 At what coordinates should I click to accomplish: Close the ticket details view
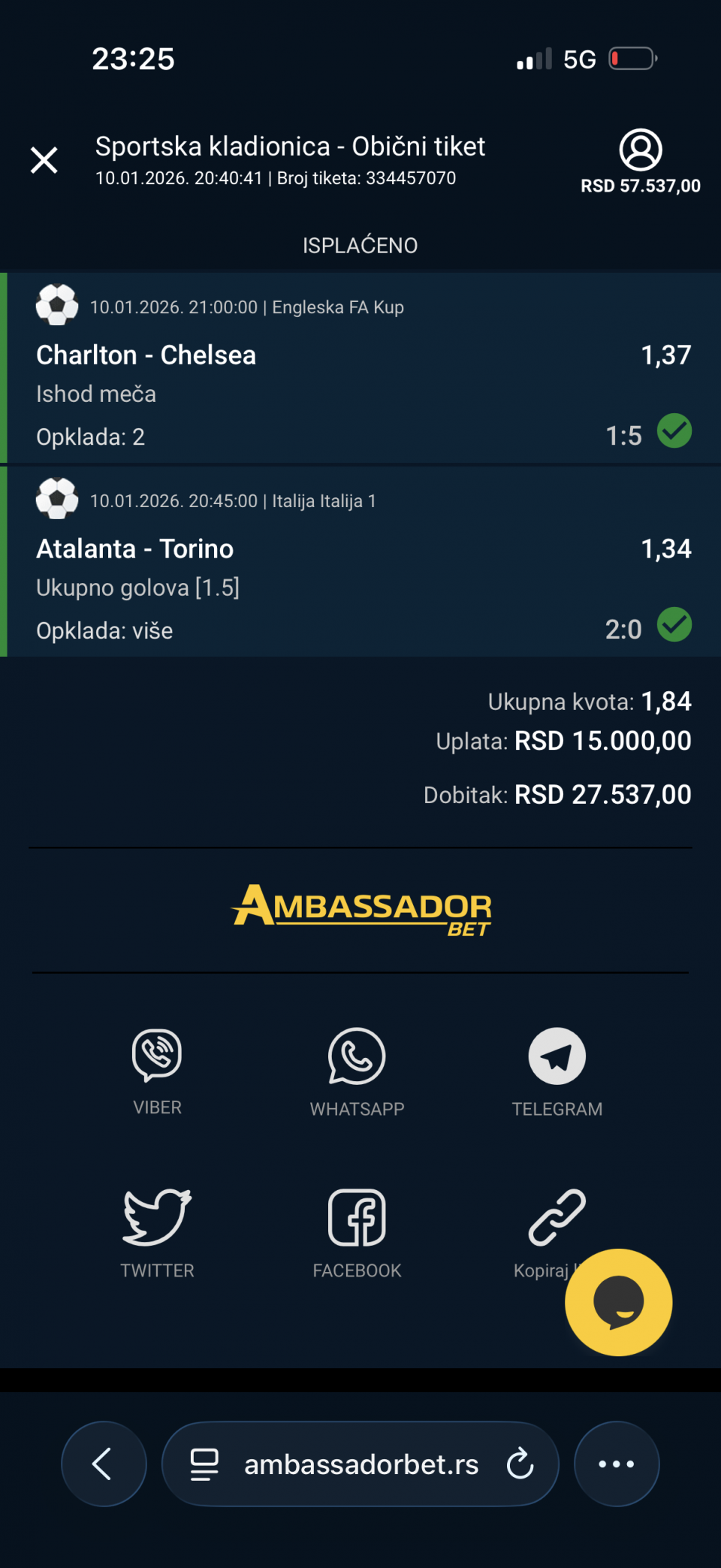44,160
